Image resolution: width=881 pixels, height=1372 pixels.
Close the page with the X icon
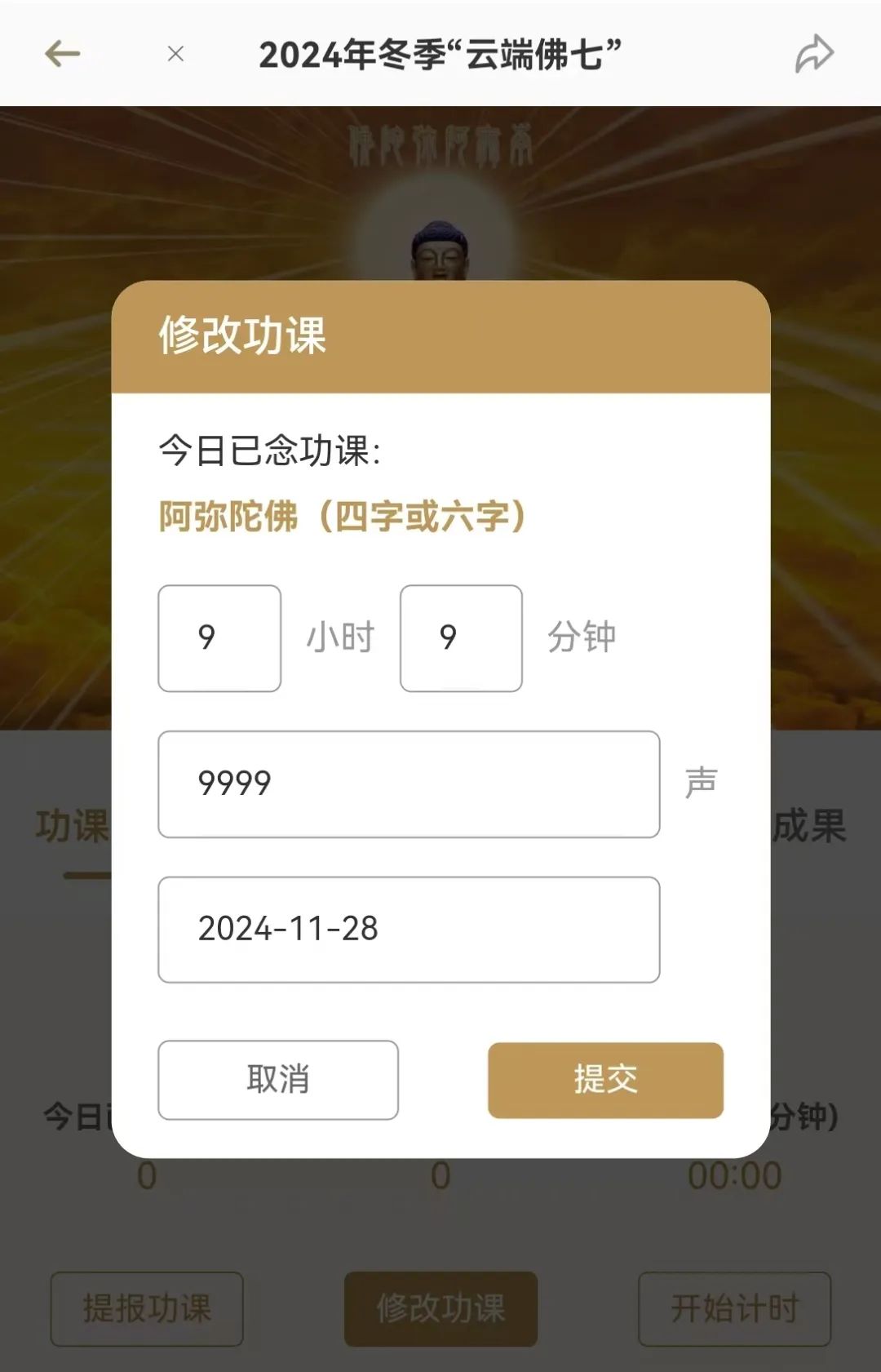tap(175, 55)
